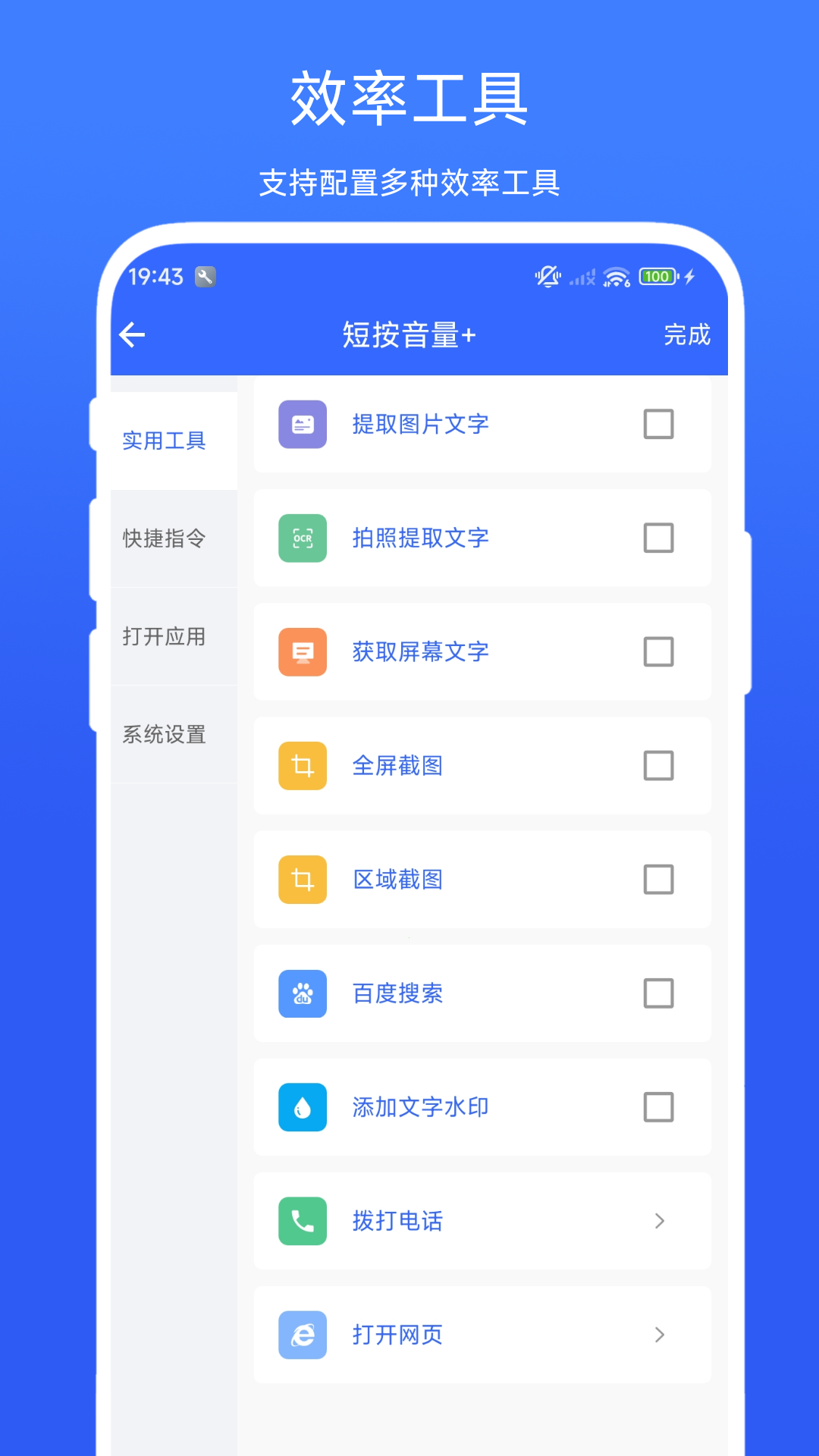Image resolution: width=819 pixels, height=1456 pixels.
Task: Click the OCR 拍照提取文字 icon
Action: coord(302,538)
